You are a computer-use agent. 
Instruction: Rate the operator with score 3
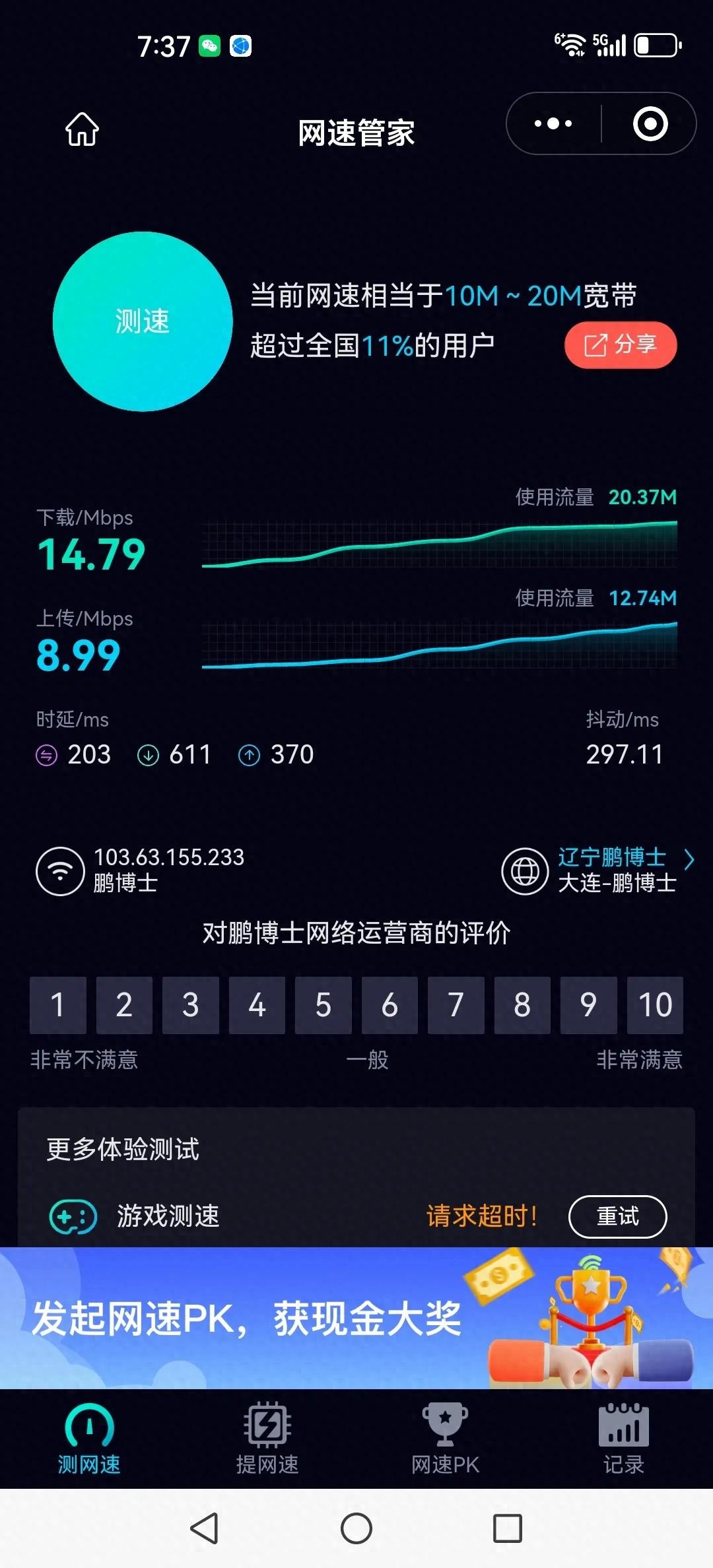click(191, 1005)
